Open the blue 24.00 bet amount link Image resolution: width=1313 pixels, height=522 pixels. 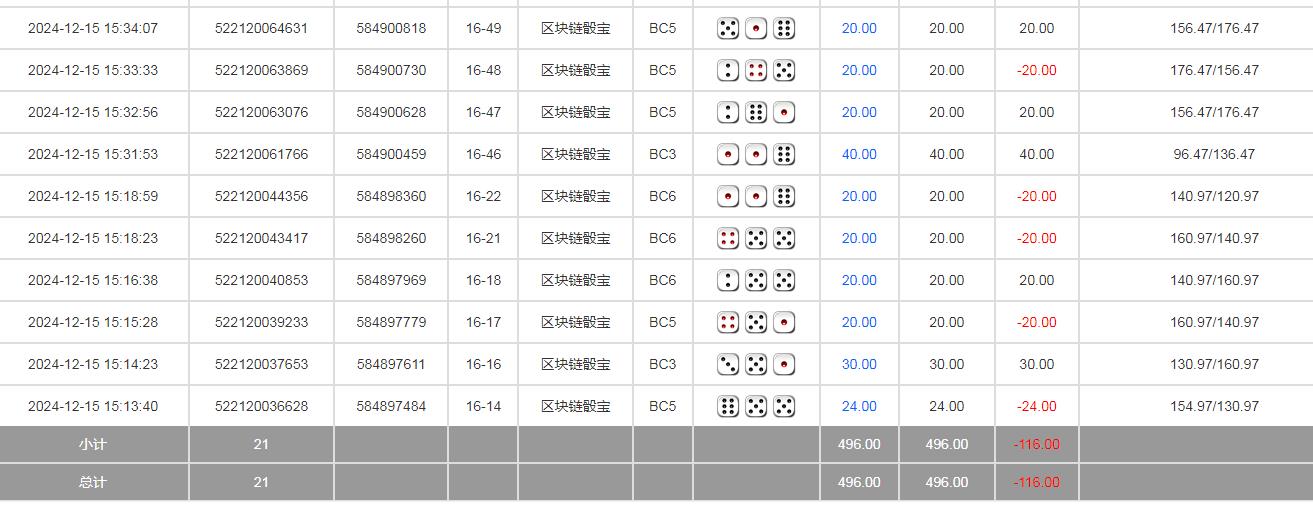[858, 406]
